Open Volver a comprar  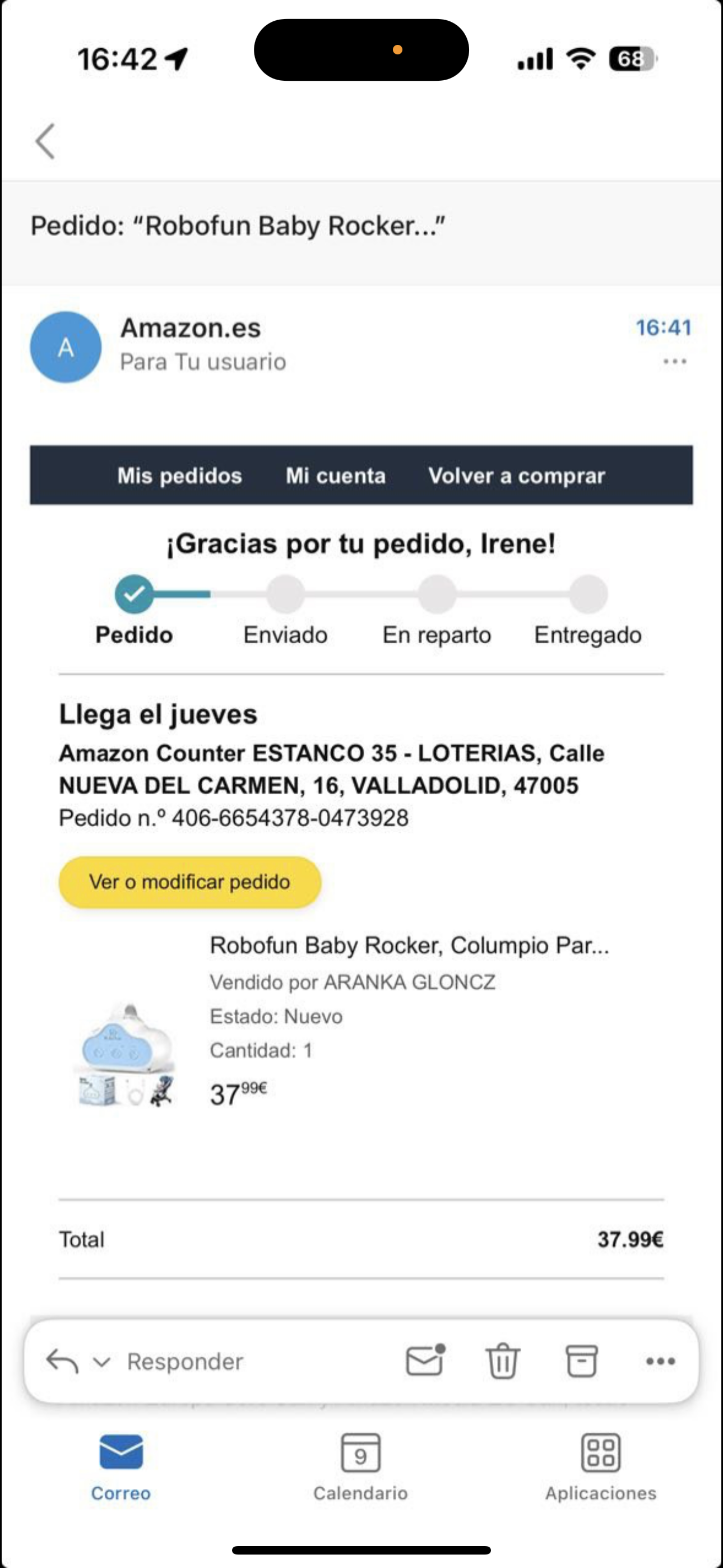point(517,476)
